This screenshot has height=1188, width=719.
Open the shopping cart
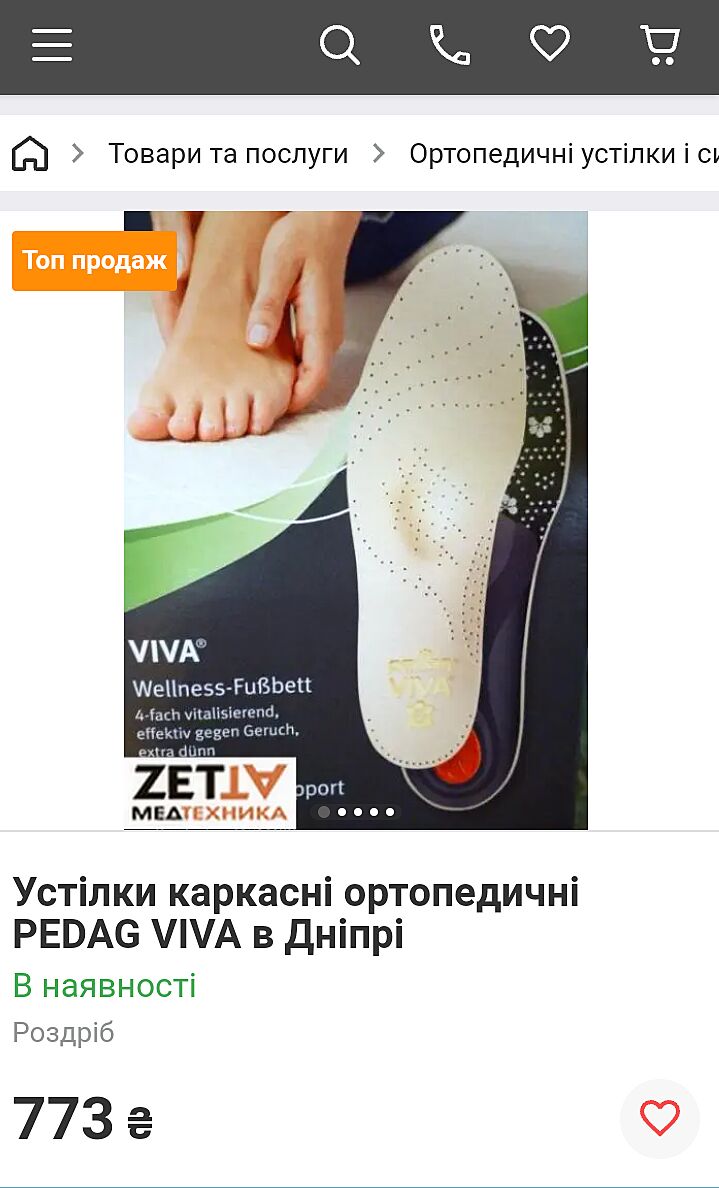pyautogui.click(x=659, y=45)
